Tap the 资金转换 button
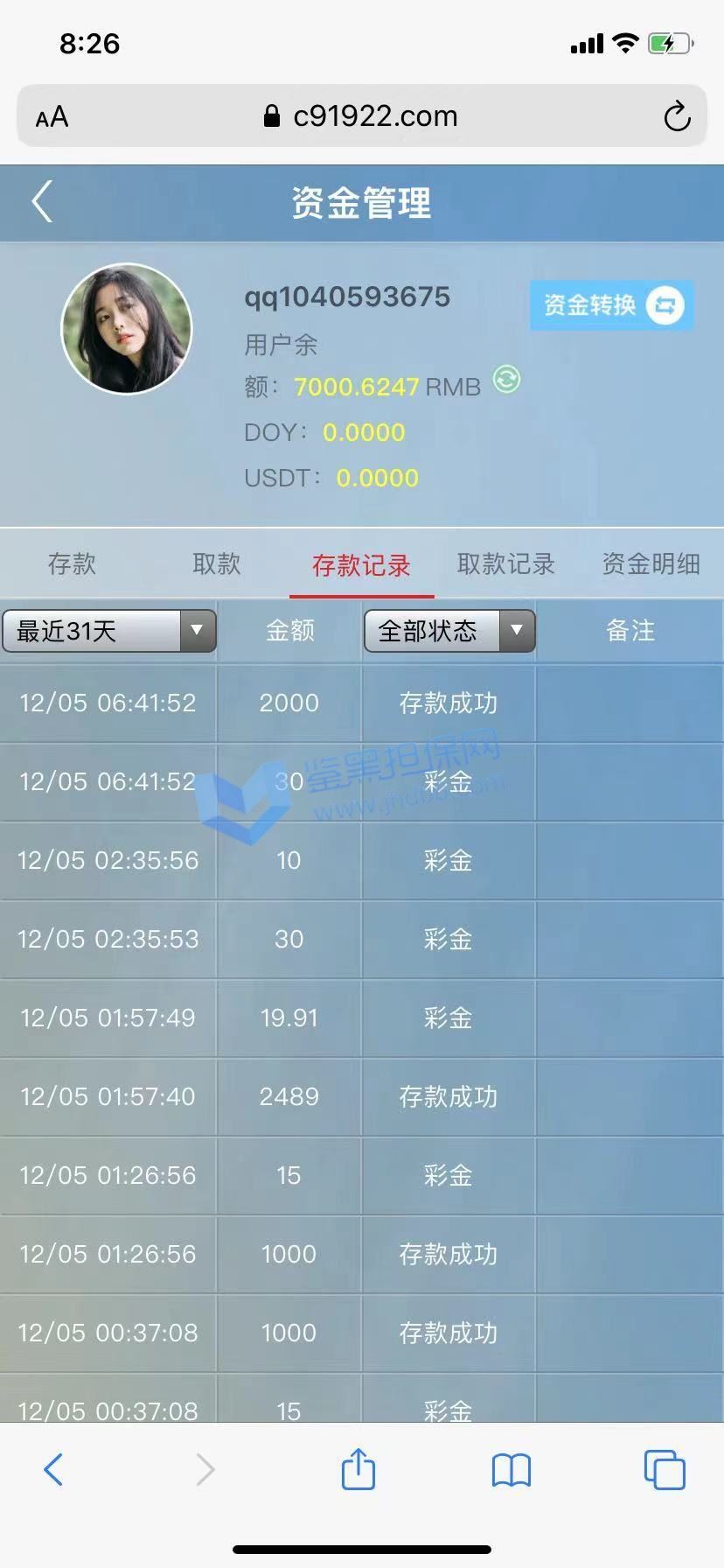The height and width of the screenshot is (1568, 724). [611, 305]
